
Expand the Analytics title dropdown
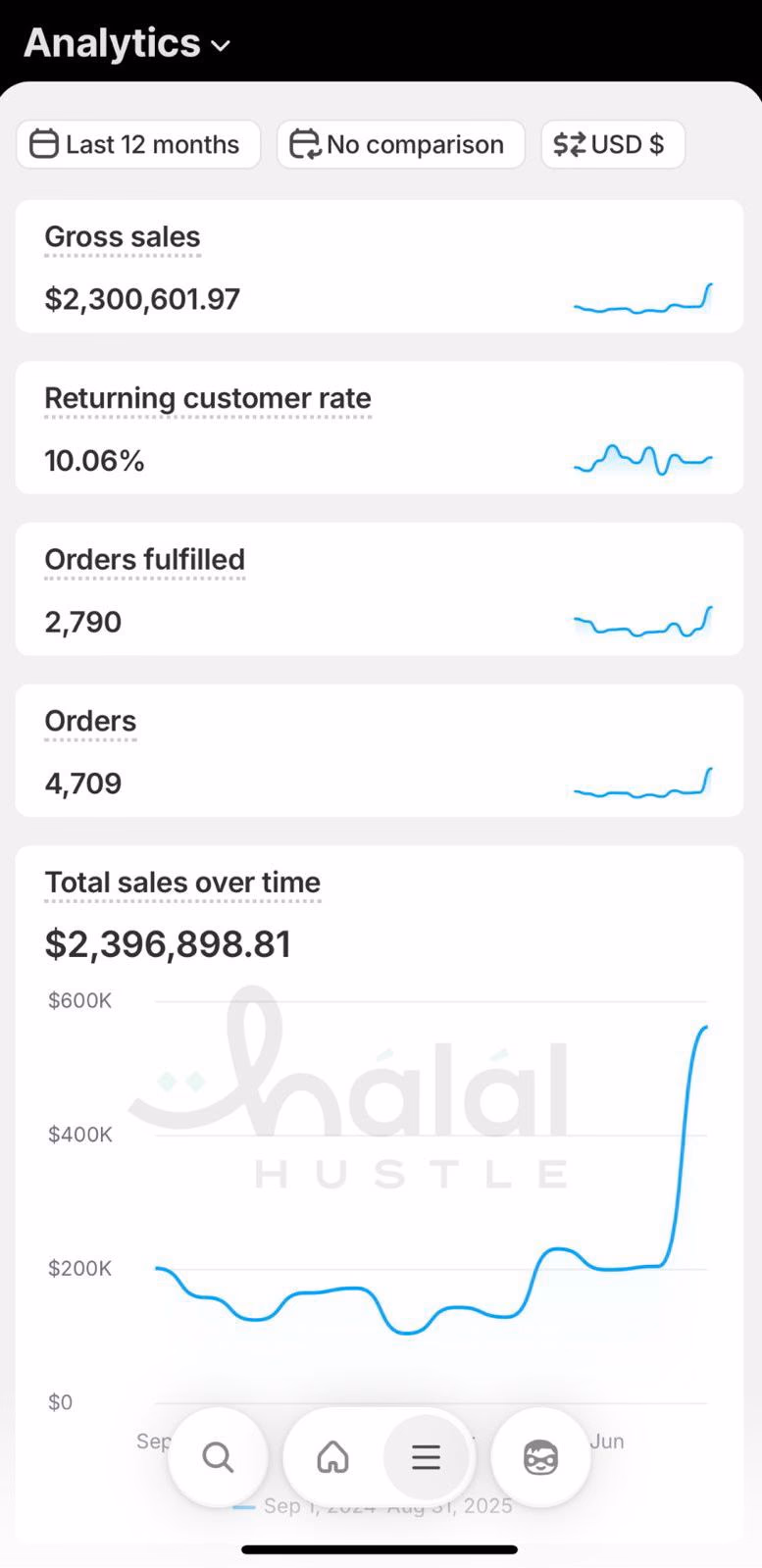pos(127,43)
